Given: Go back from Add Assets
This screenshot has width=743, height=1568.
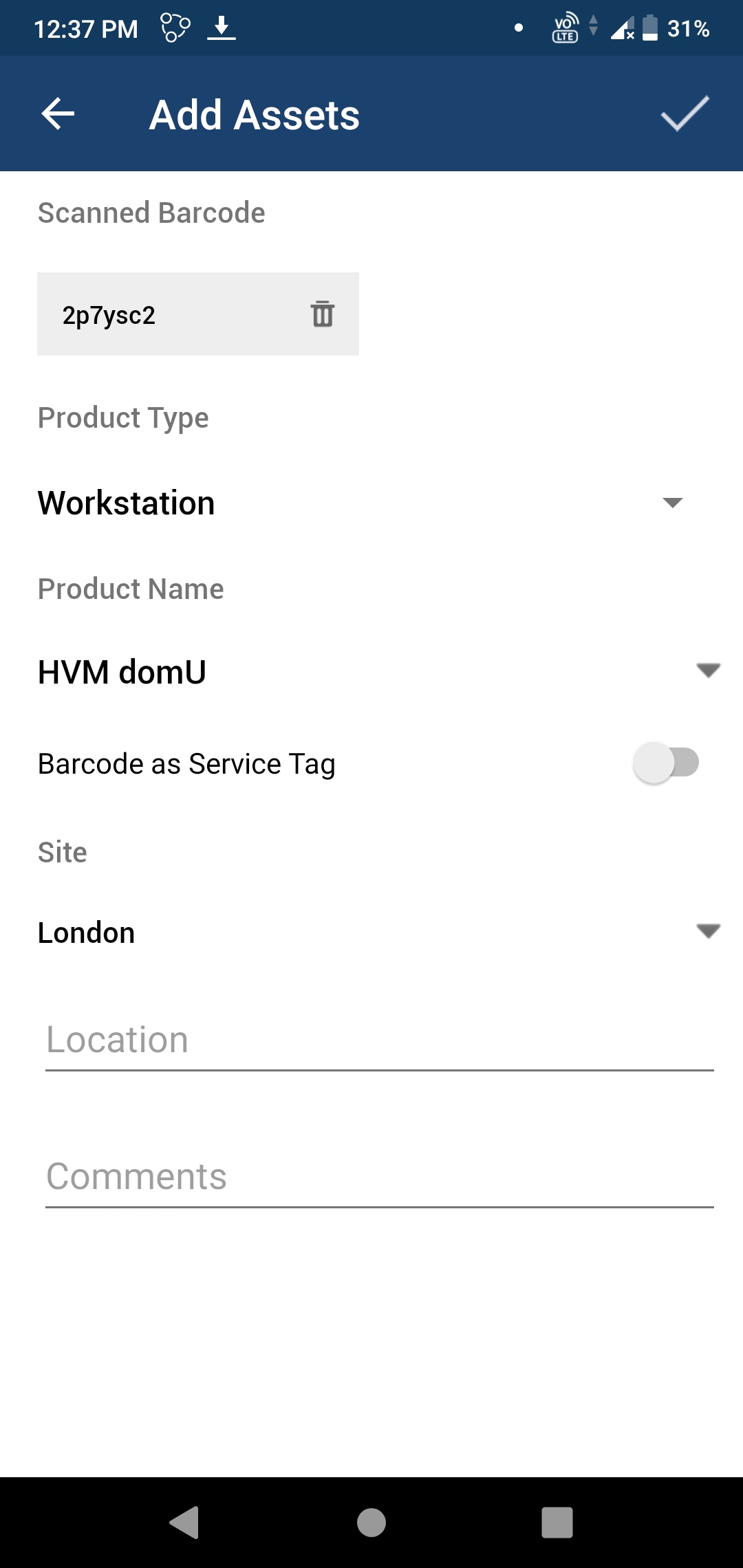Looking at the screenshot, I should point(58,113).
